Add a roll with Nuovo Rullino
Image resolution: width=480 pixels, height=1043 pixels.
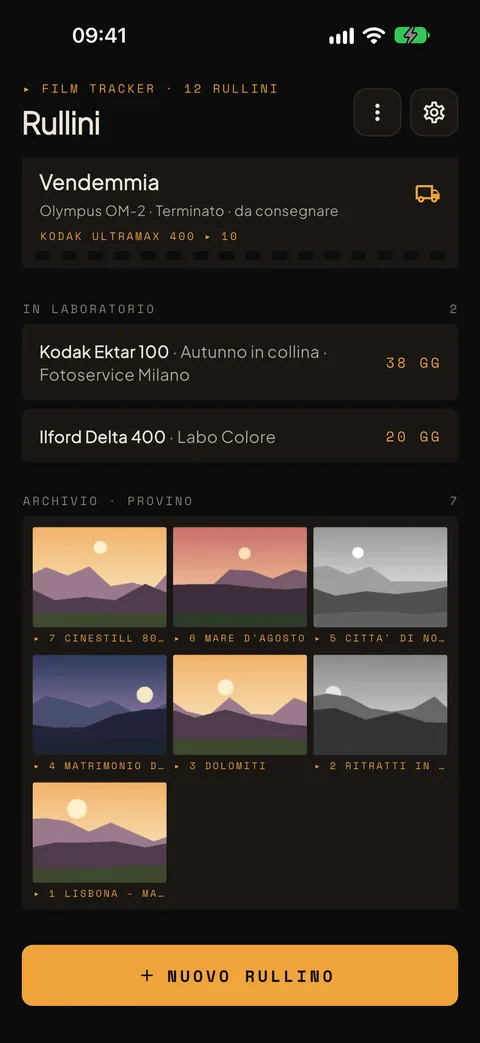coord(240,976)
